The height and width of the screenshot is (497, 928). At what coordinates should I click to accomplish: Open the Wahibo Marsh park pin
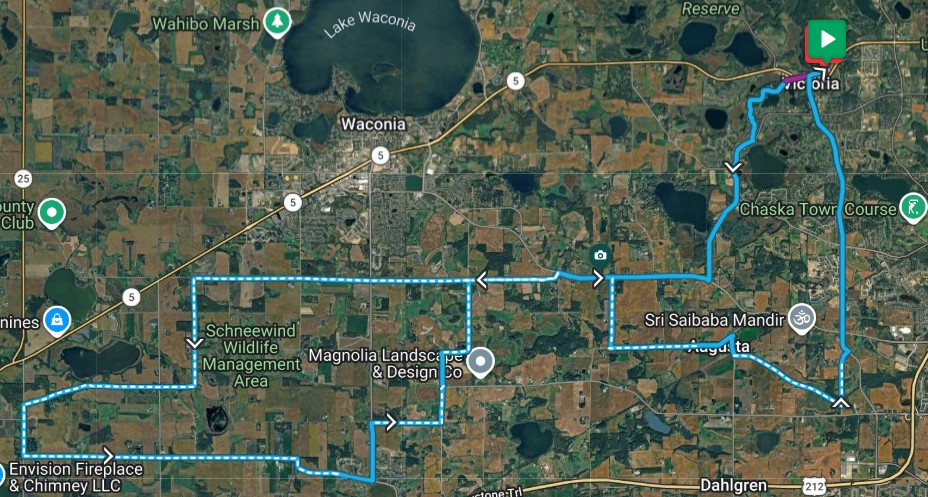pyautogui.click(x=277, y=20)
